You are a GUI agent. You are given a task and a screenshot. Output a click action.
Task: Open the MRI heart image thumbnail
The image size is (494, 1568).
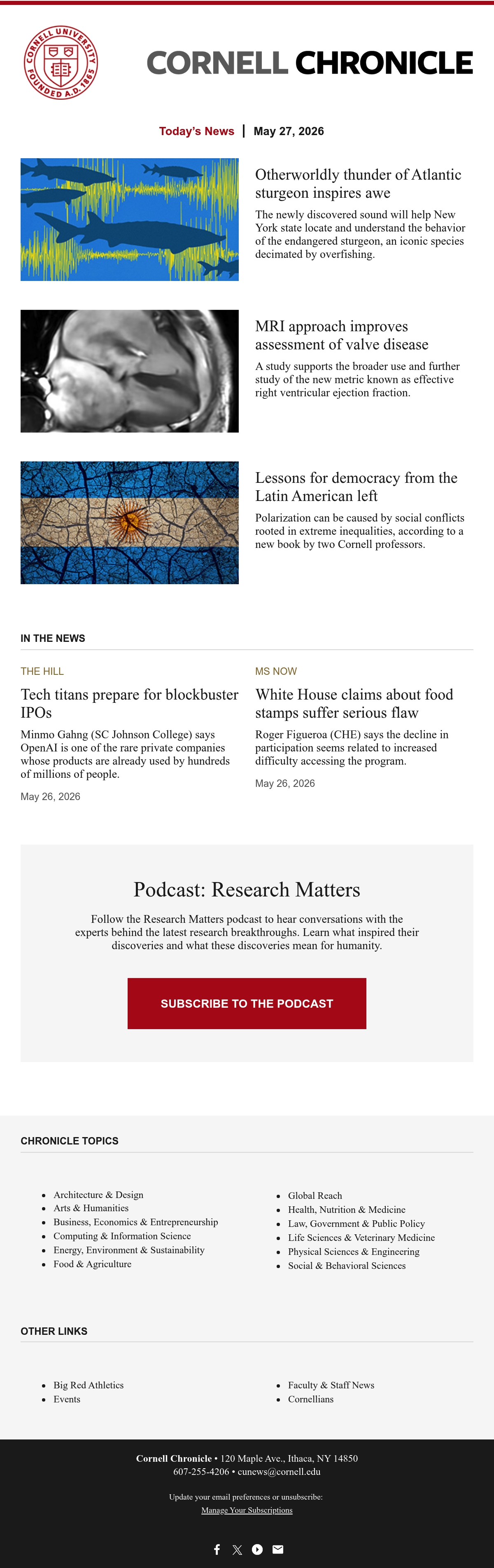130,371
